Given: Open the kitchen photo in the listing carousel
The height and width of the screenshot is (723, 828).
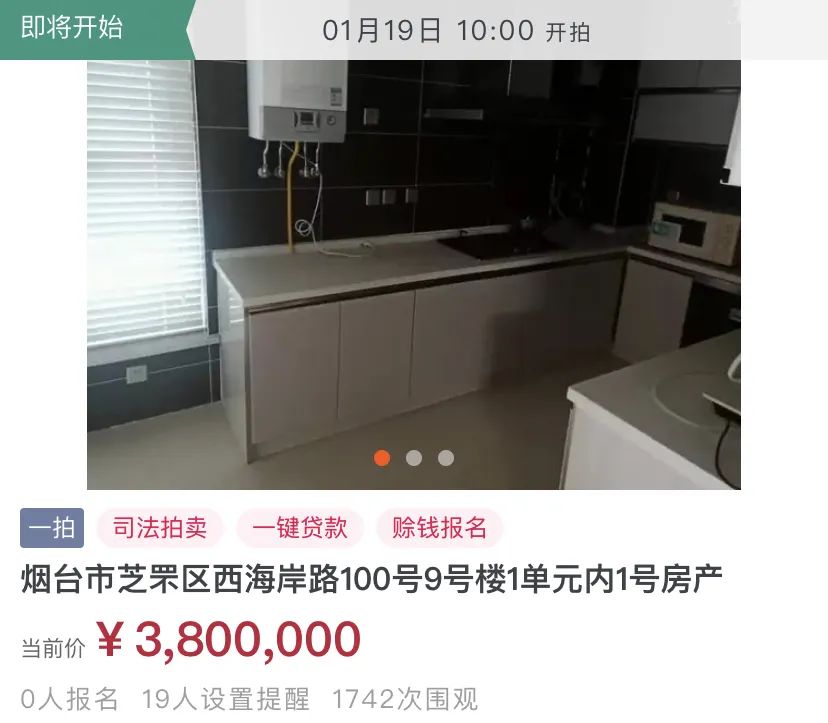Looking at the screenshot, I should (414, 270).
